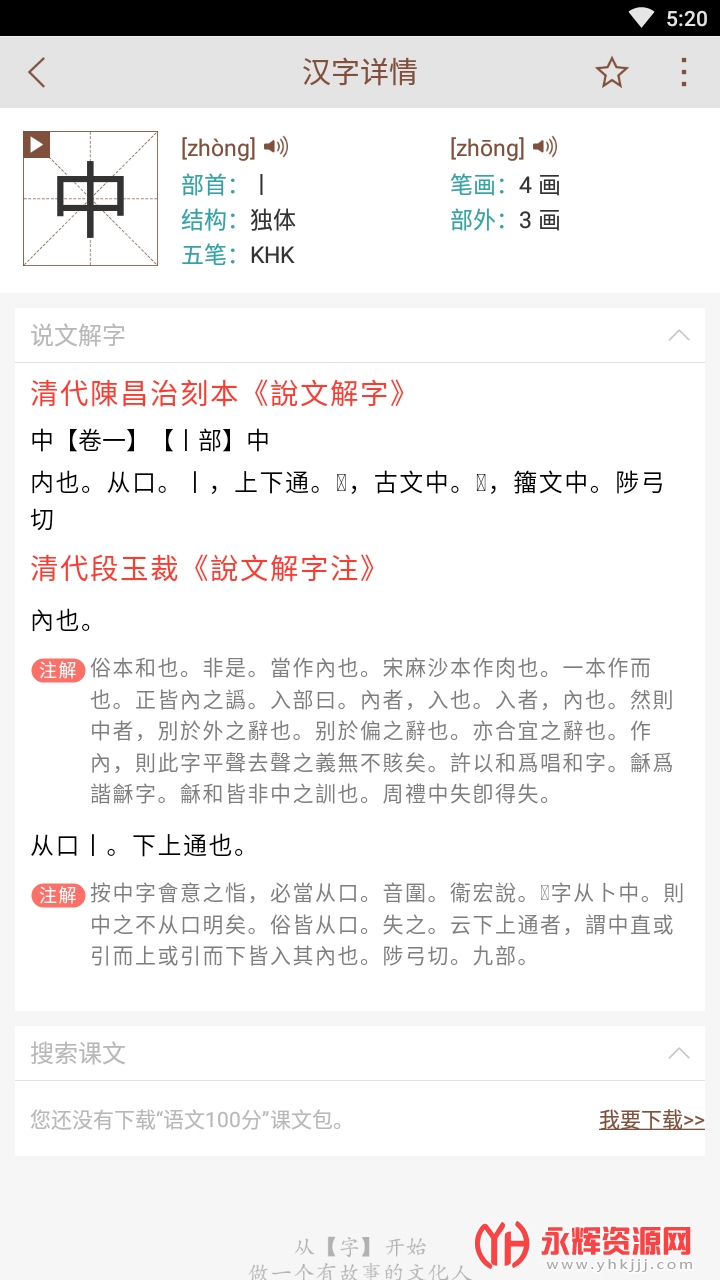Viewport: 720px width, 1280px height.
Task: Collapse the 搜索课文 section
Action: [x=679, y=1053]
